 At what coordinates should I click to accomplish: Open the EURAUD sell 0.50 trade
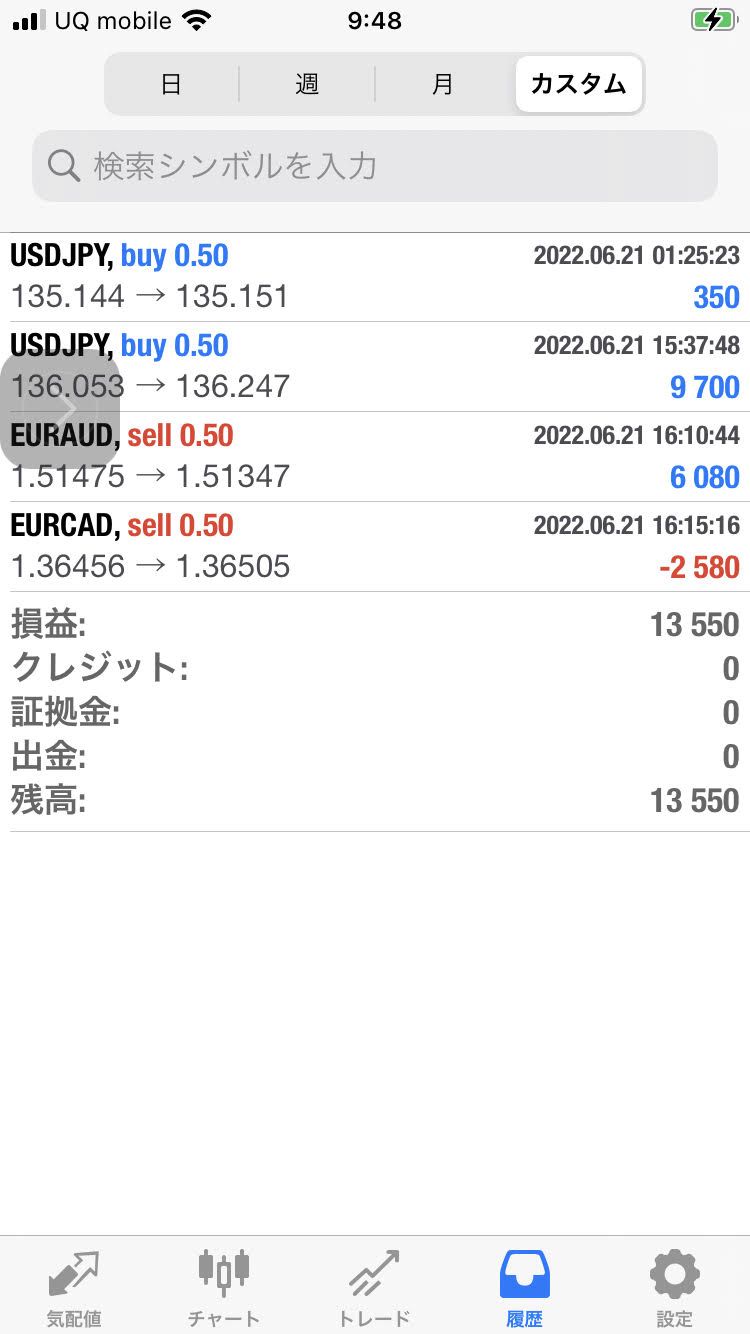[375, 457]
